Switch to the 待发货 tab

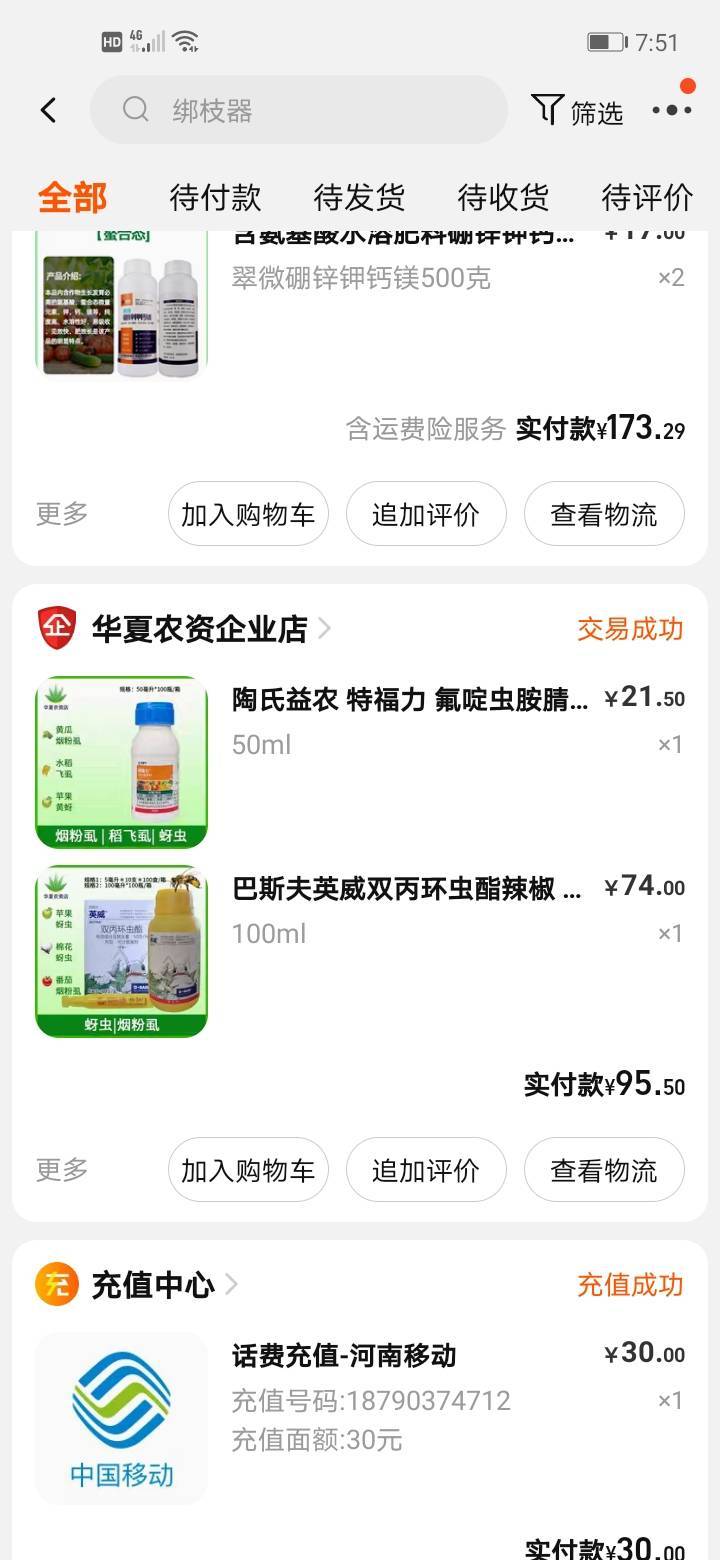[x=359, y=197]
